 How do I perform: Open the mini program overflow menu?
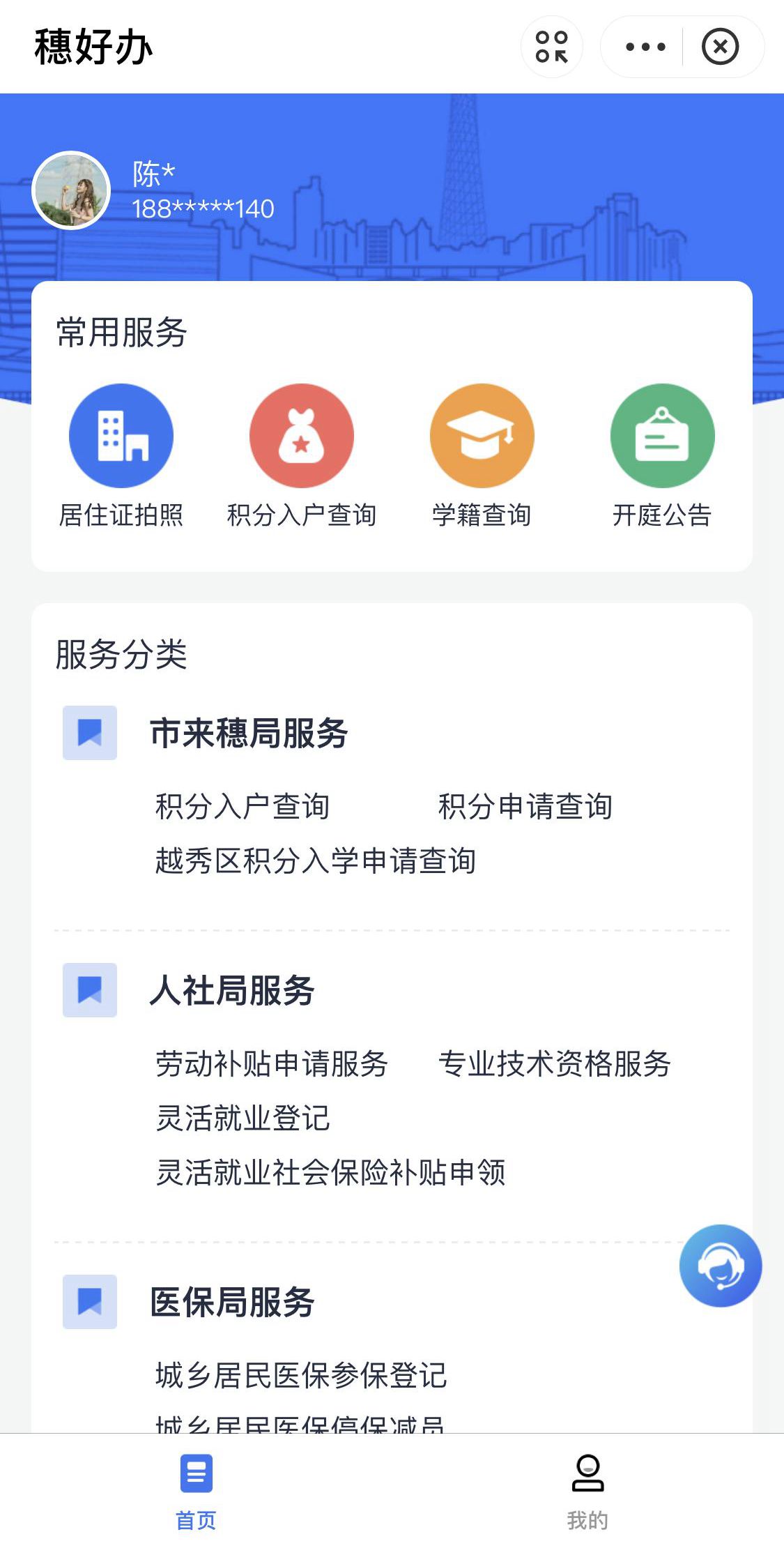point(645,47)
